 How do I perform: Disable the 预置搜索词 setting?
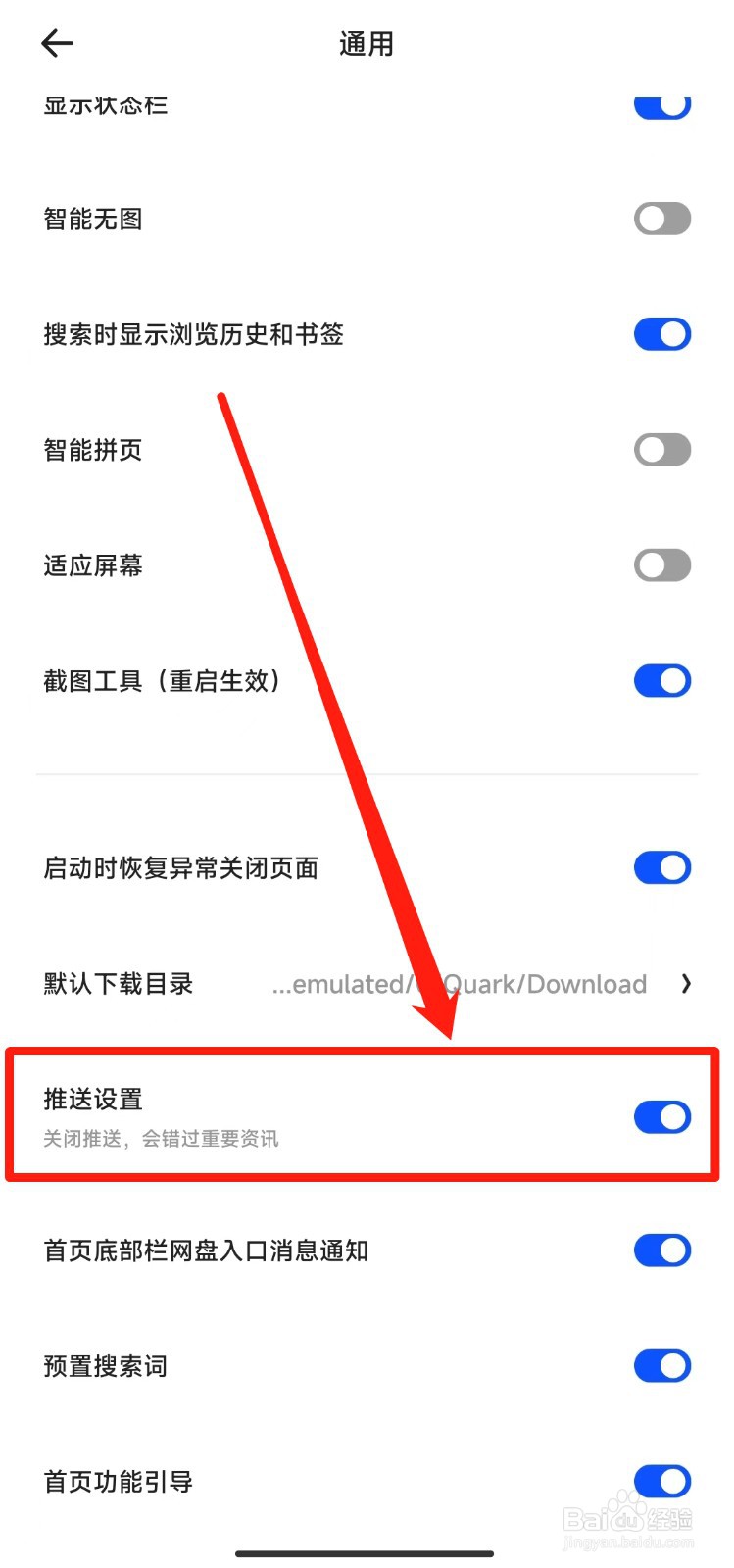[x=661, y=1365]
